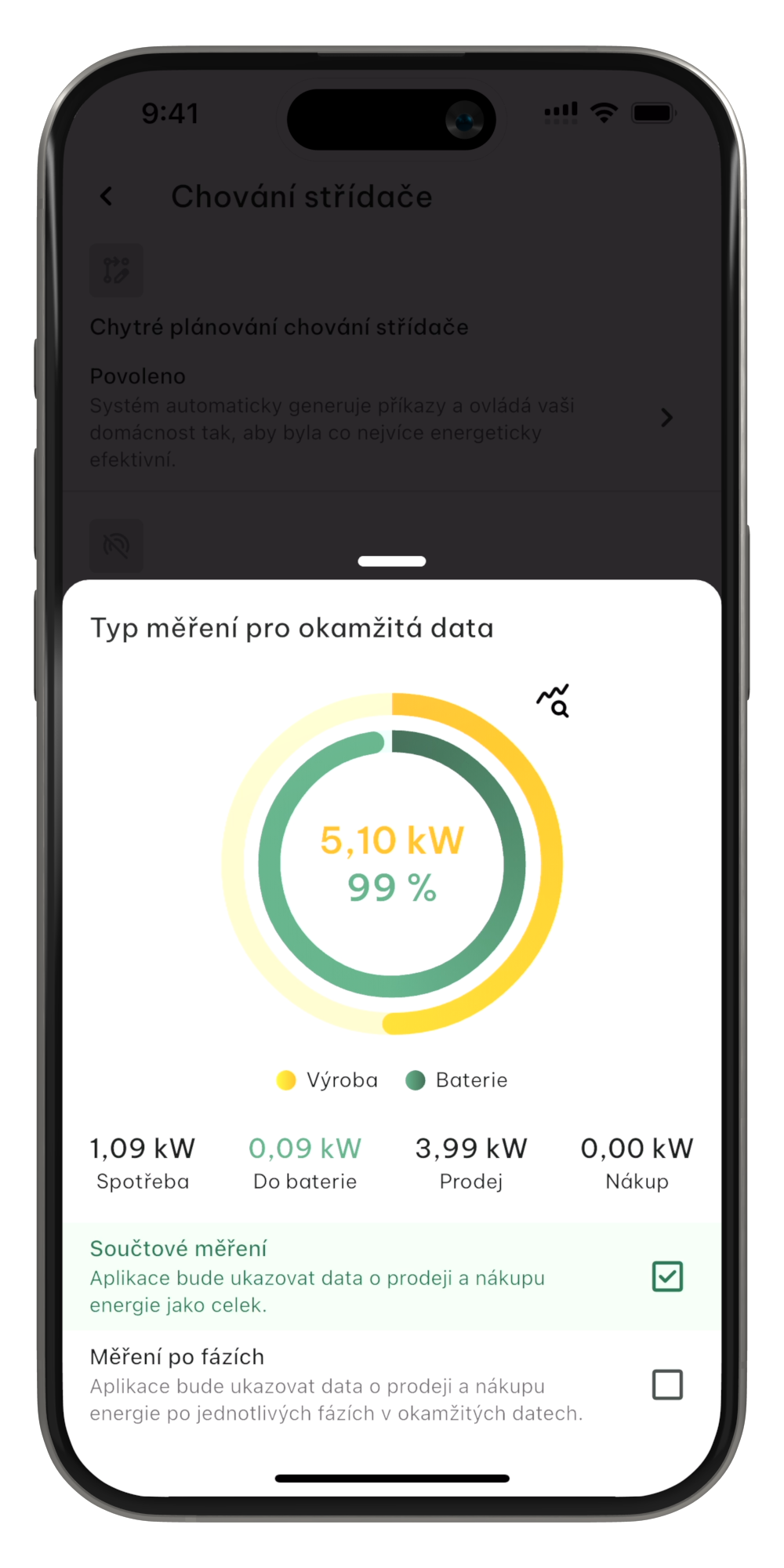Open the chart analysis icon

tap(554, 700)
